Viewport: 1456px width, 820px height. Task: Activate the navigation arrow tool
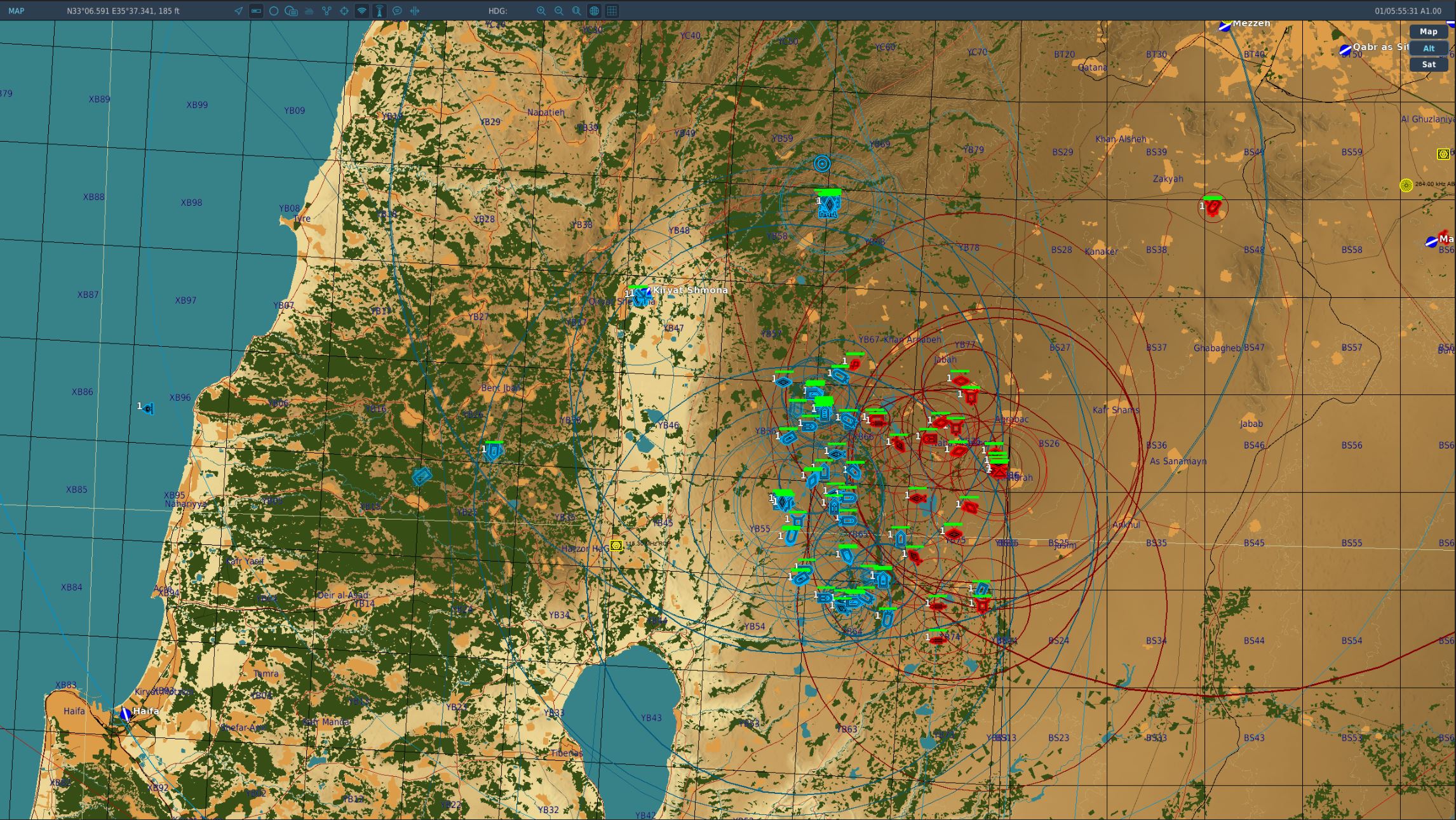[238, 11]
